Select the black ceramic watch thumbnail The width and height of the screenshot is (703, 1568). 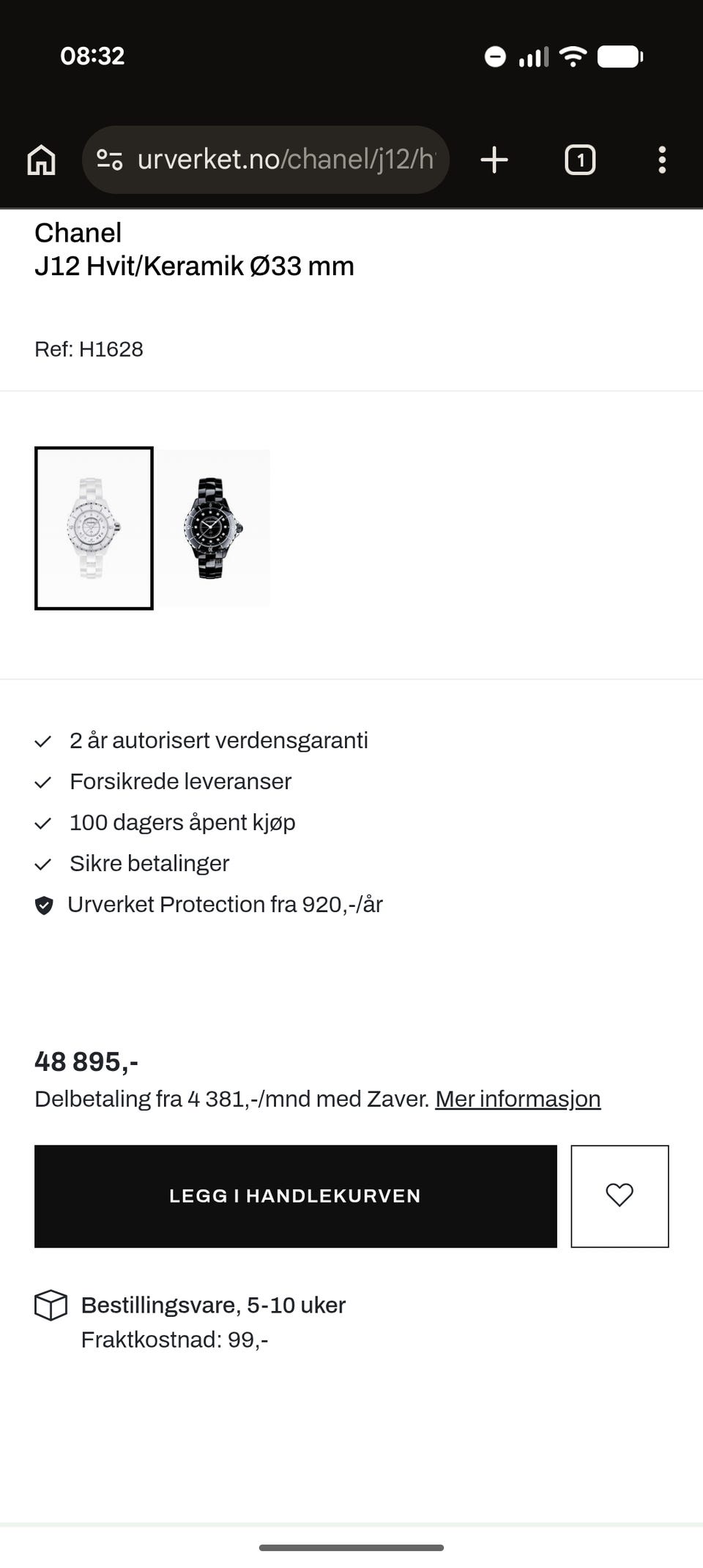click(215, 528)
